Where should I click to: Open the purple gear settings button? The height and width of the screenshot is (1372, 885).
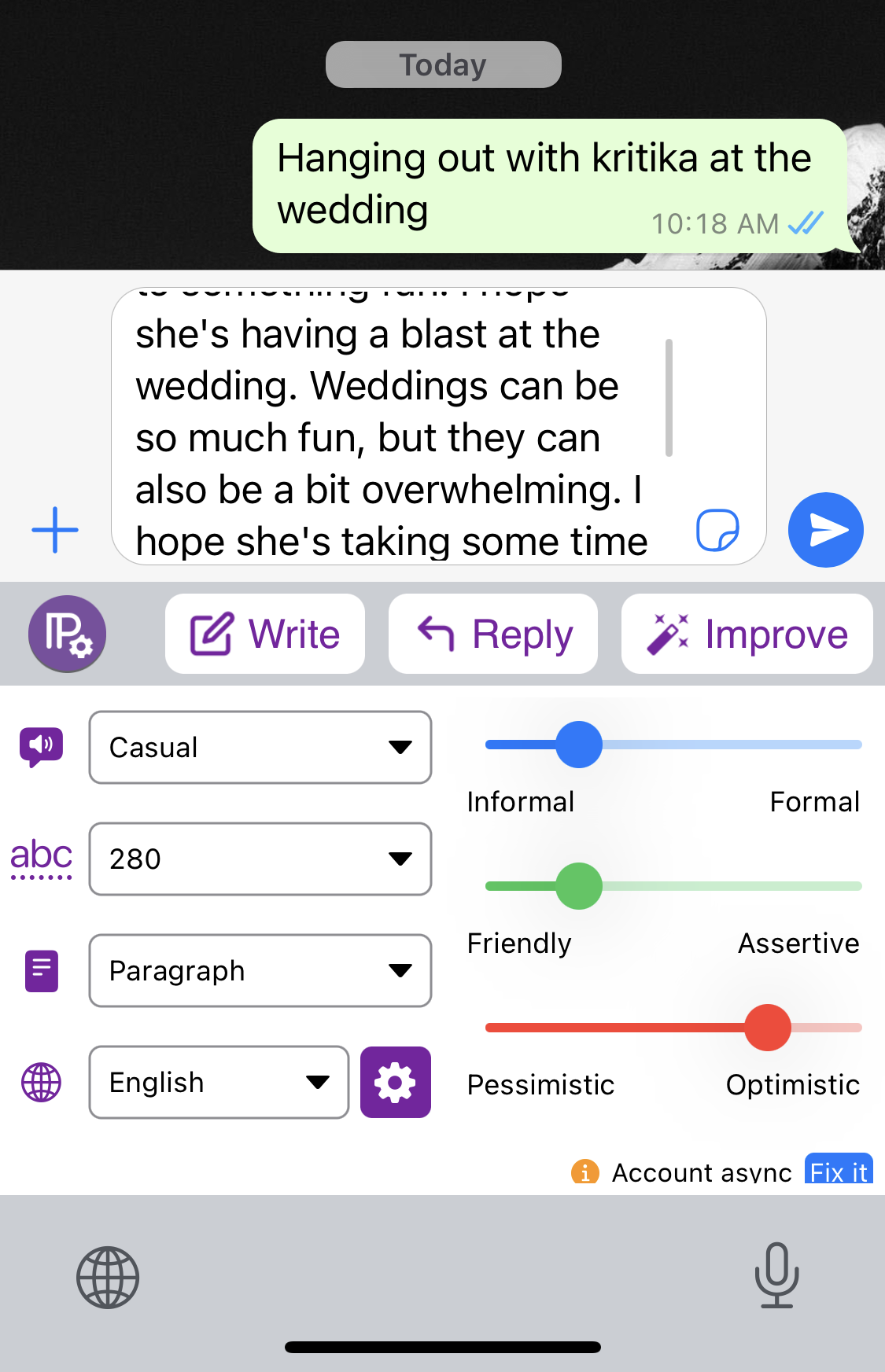tap(396, 1083)
